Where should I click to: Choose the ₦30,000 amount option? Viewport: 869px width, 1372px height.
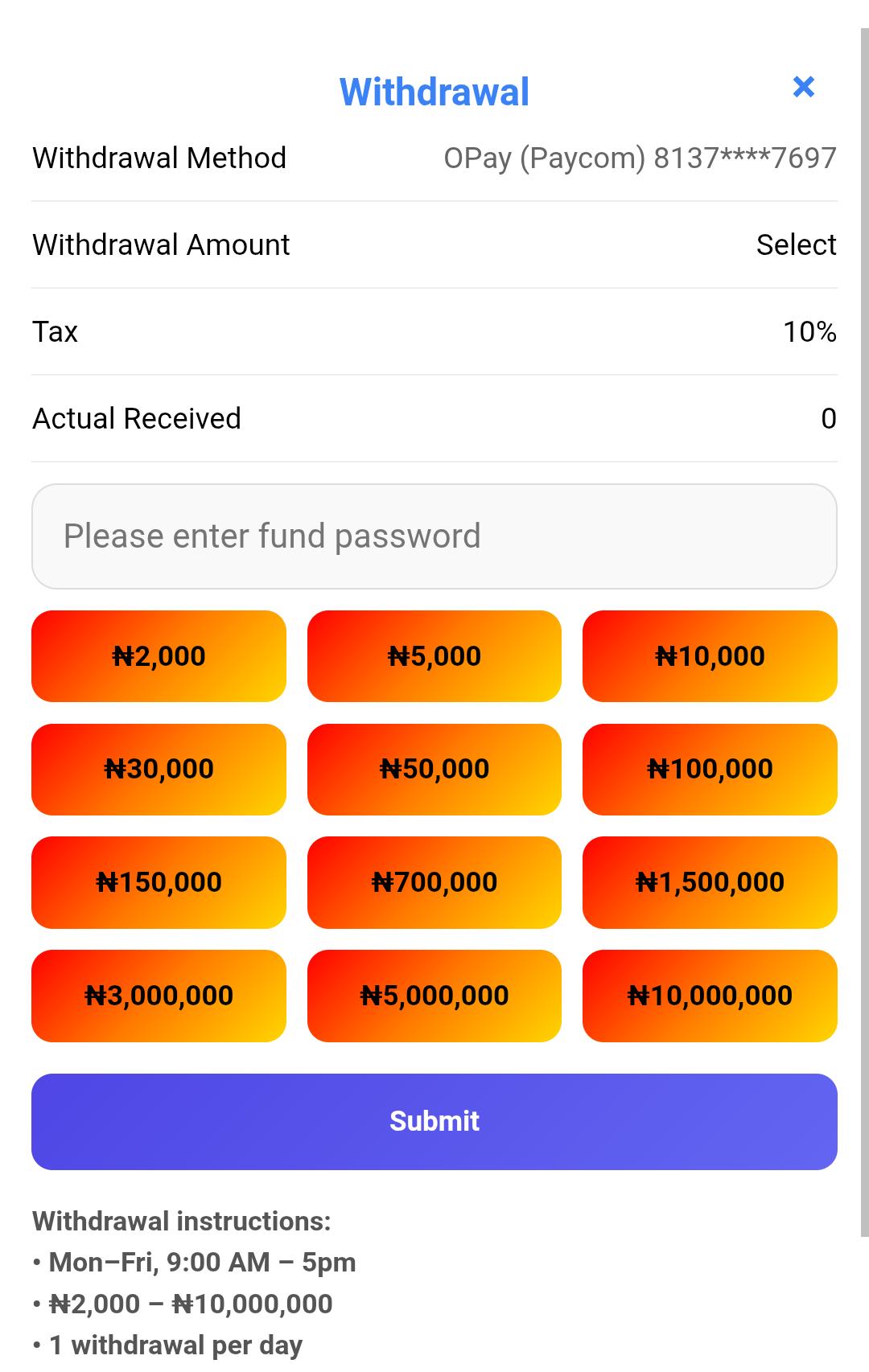(x=158, y=769)
